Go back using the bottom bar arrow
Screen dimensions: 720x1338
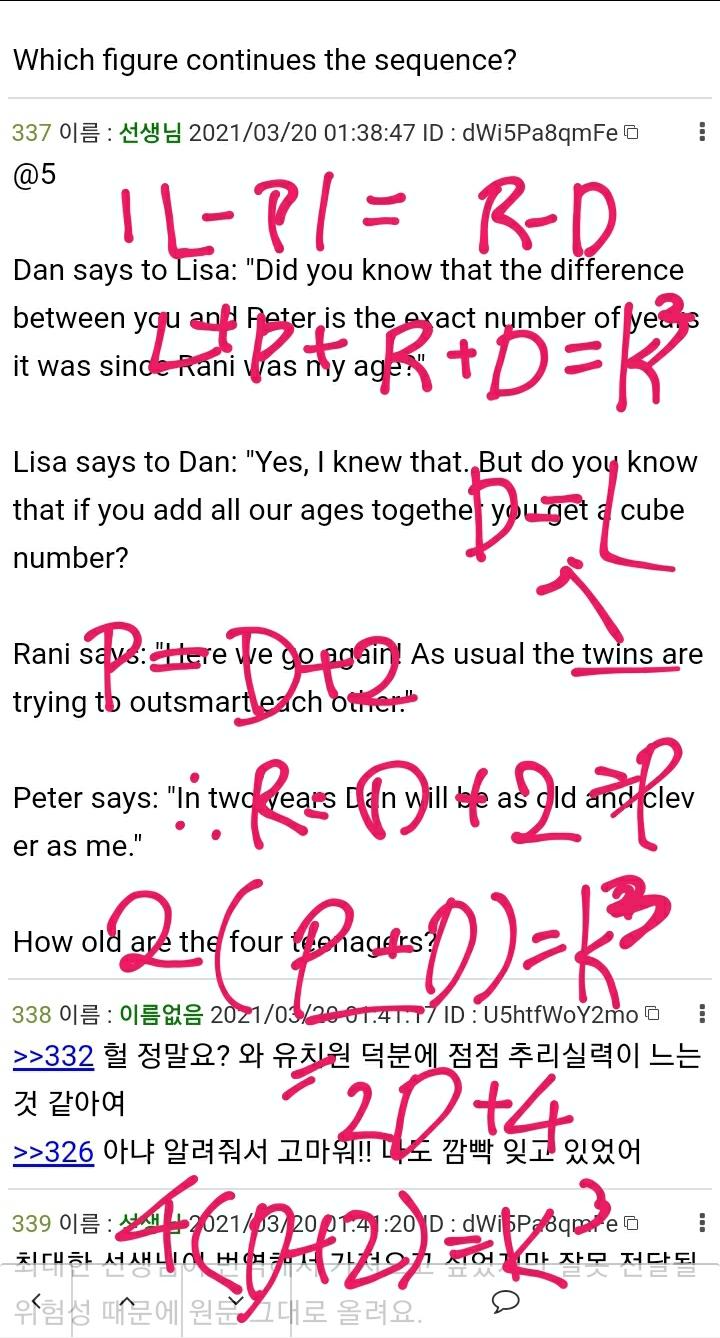37,1300
